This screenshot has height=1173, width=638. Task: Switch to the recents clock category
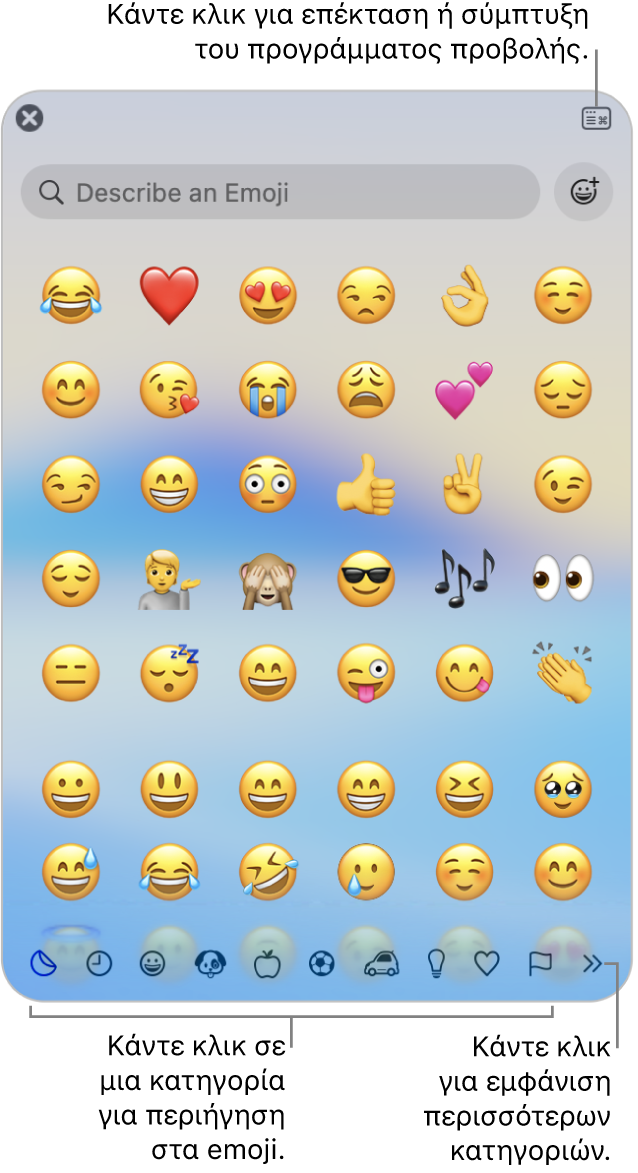tap(99, 964)
